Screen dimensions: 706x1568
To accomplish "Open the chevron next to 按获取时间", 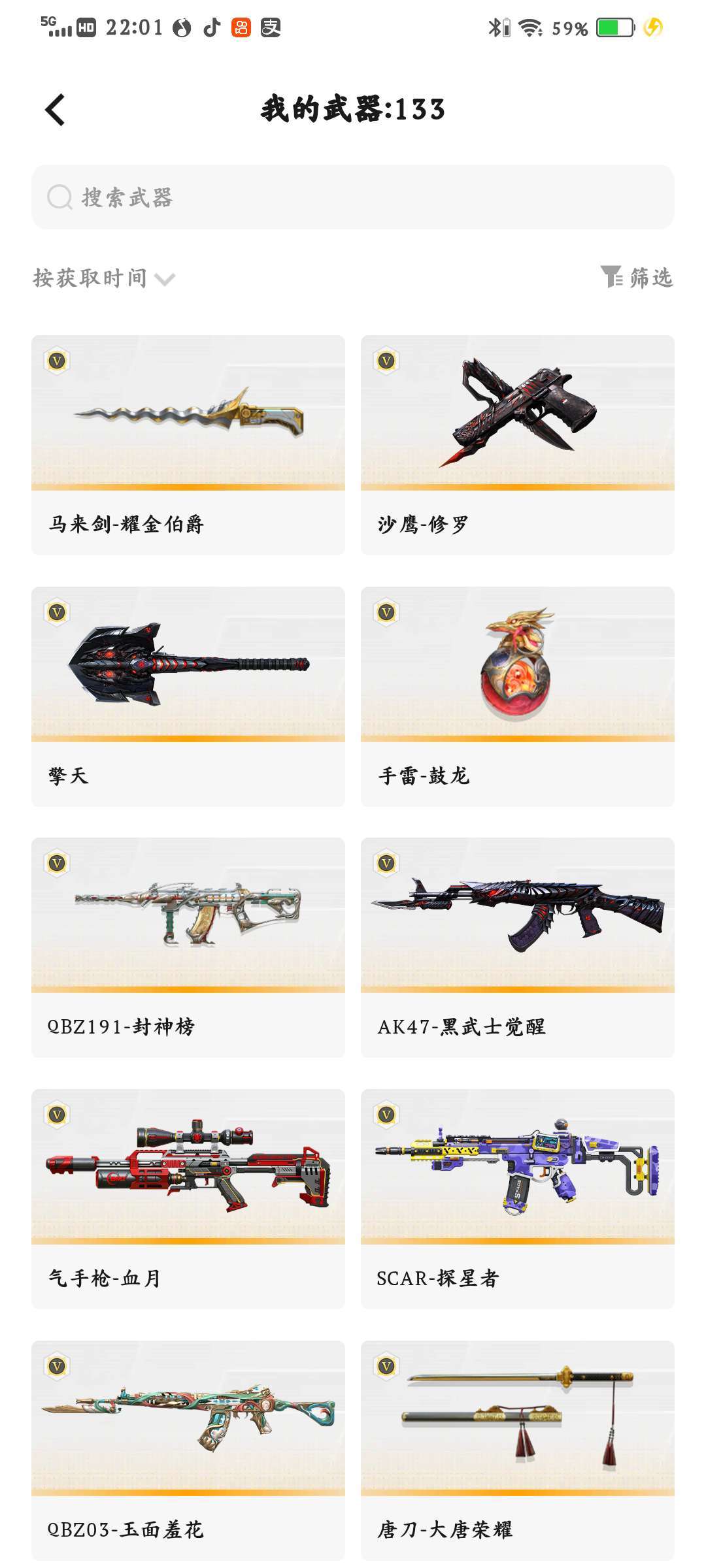I will pyautogui.click(x=165, y=278).
